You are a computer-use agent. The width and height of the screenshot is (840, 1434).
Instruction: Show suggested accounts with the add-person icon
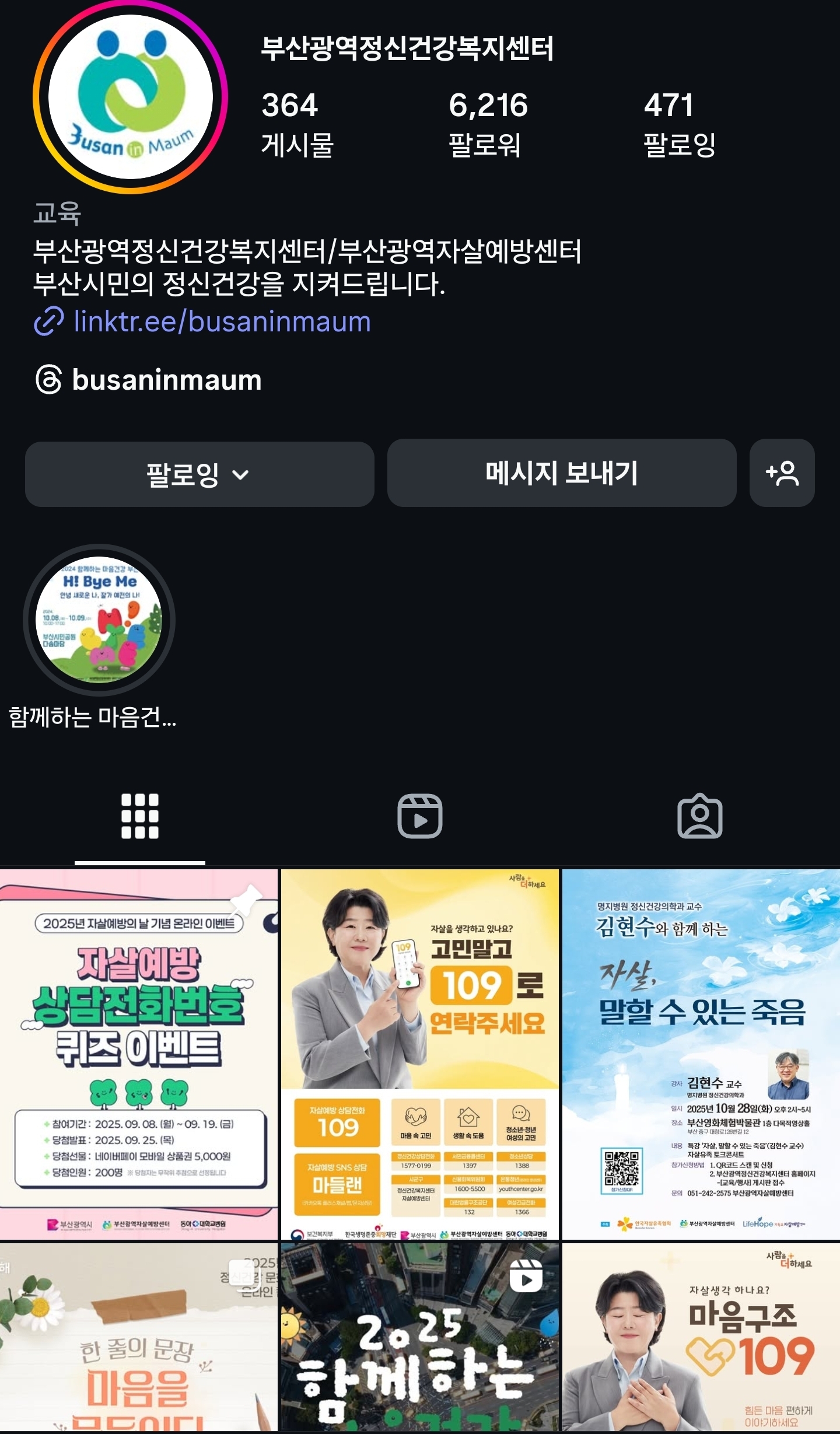(x=782, y=473)
